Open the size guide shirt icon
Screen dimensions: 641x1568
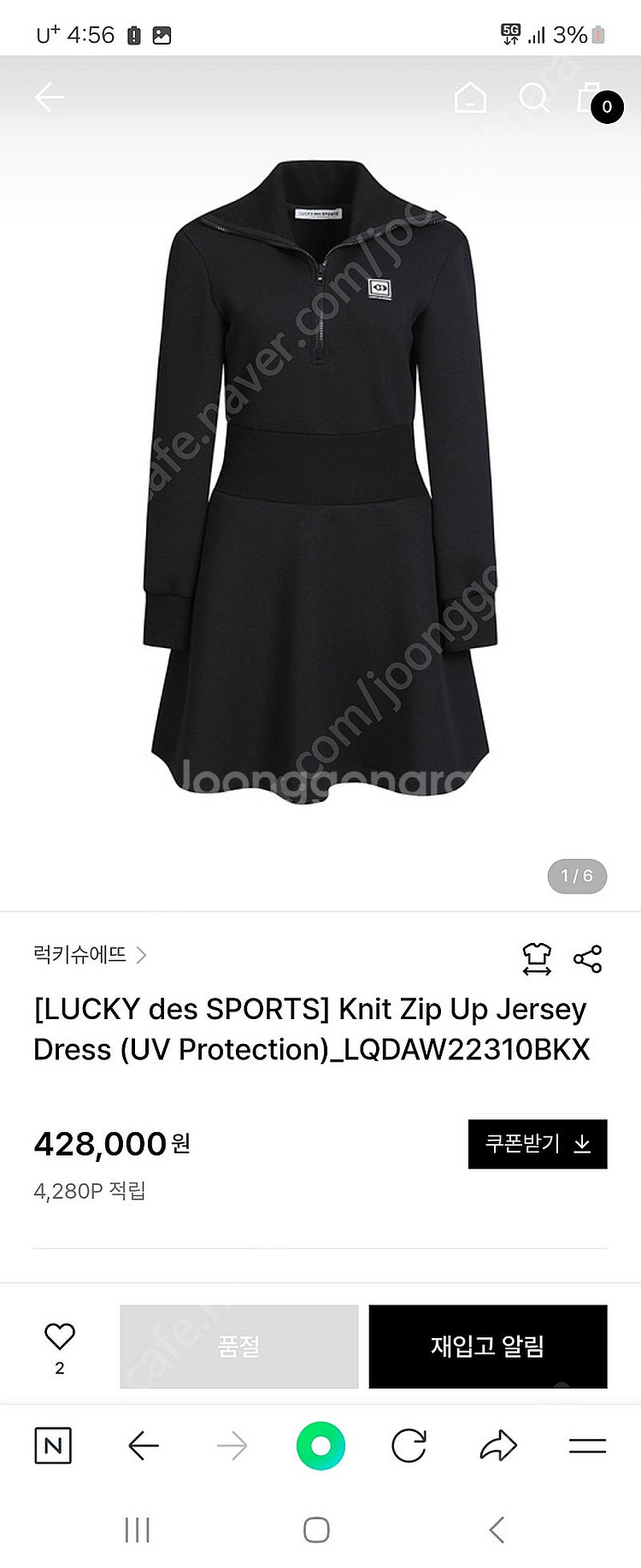click(537, 959)
